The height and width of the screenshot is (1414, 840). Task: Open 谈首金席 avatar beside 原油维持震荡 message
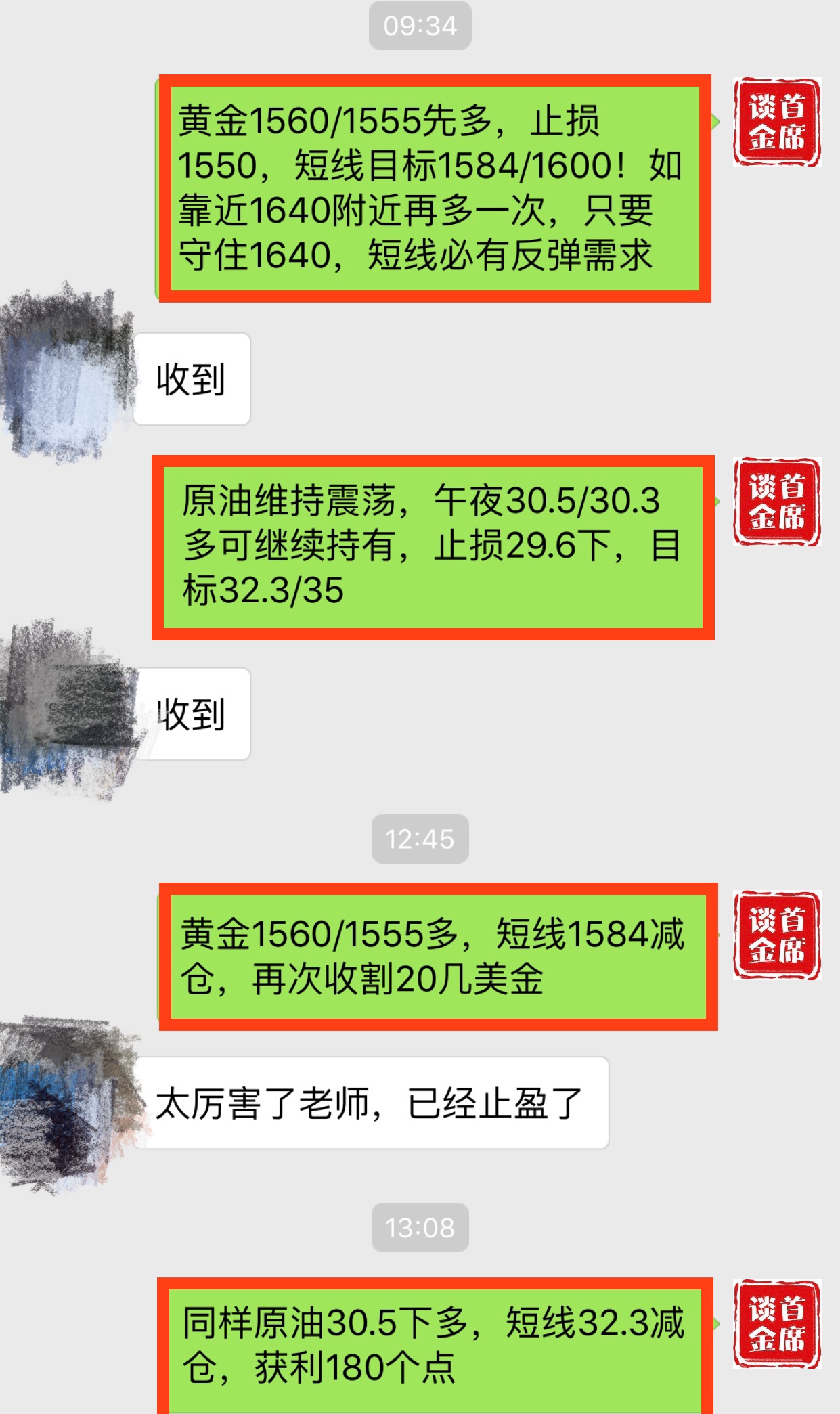point(776,502)
